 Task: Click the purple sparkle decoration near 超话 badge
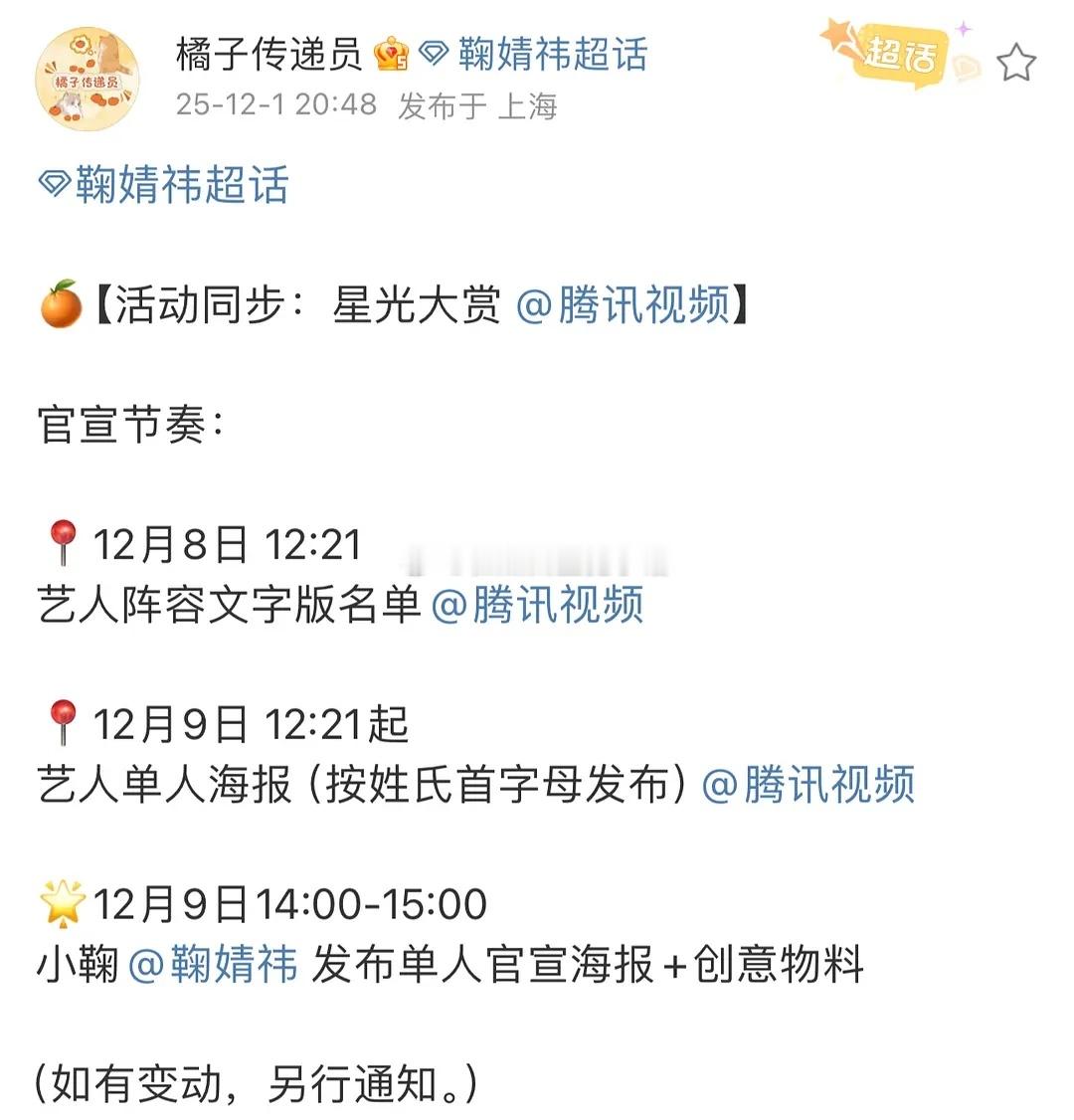tap(961, 31)
